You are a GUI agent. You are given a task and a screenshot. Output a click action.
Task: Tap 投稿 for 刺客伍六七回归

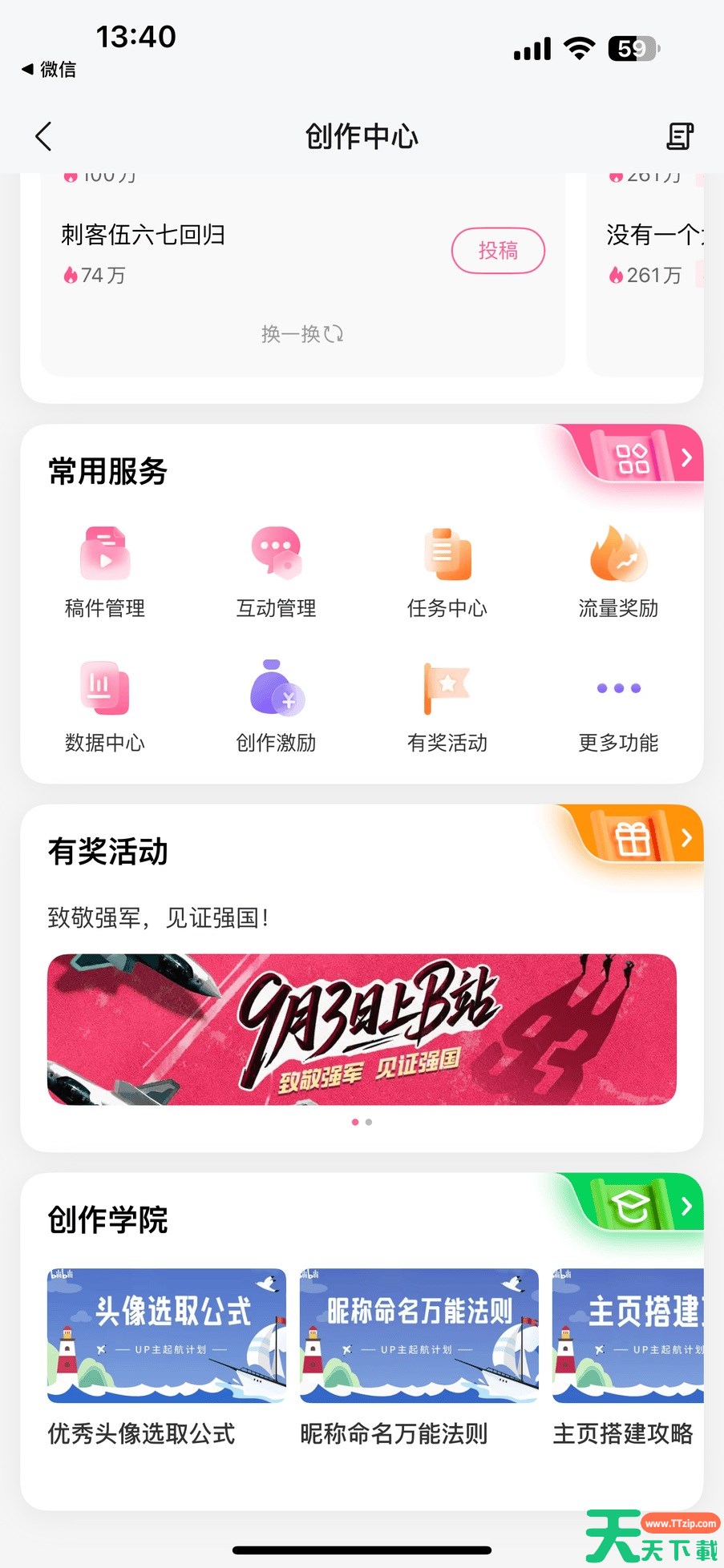pyautogui.click(x=498, y=251)
